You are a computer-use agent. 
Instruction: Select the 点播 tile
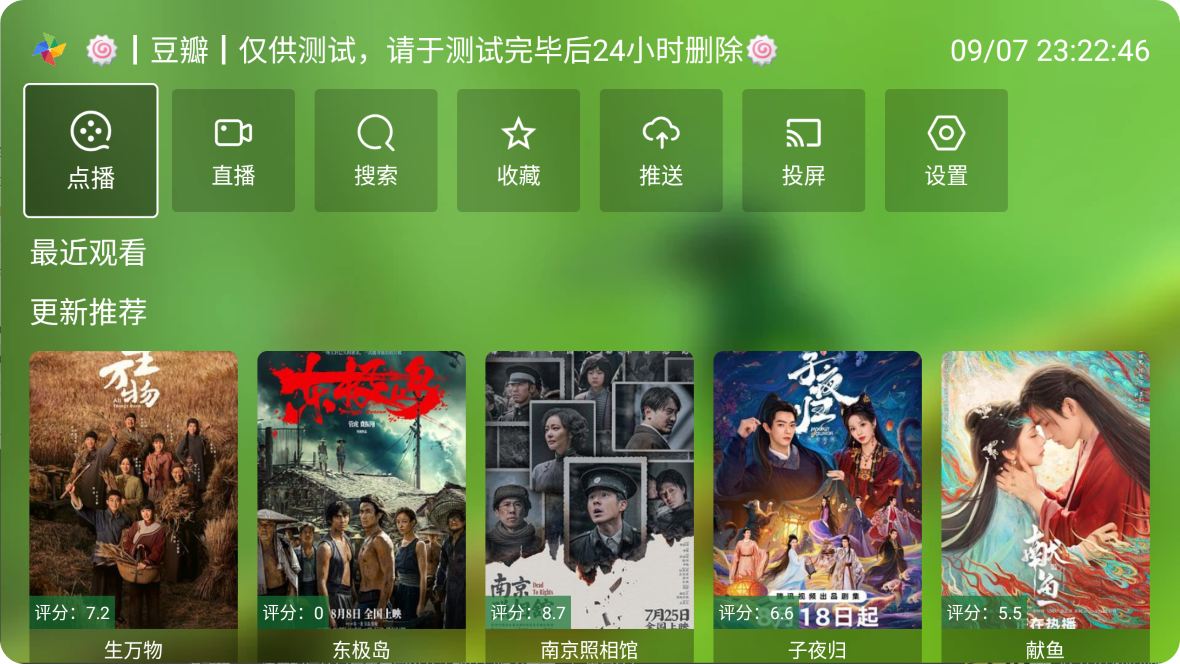point(91,150)
